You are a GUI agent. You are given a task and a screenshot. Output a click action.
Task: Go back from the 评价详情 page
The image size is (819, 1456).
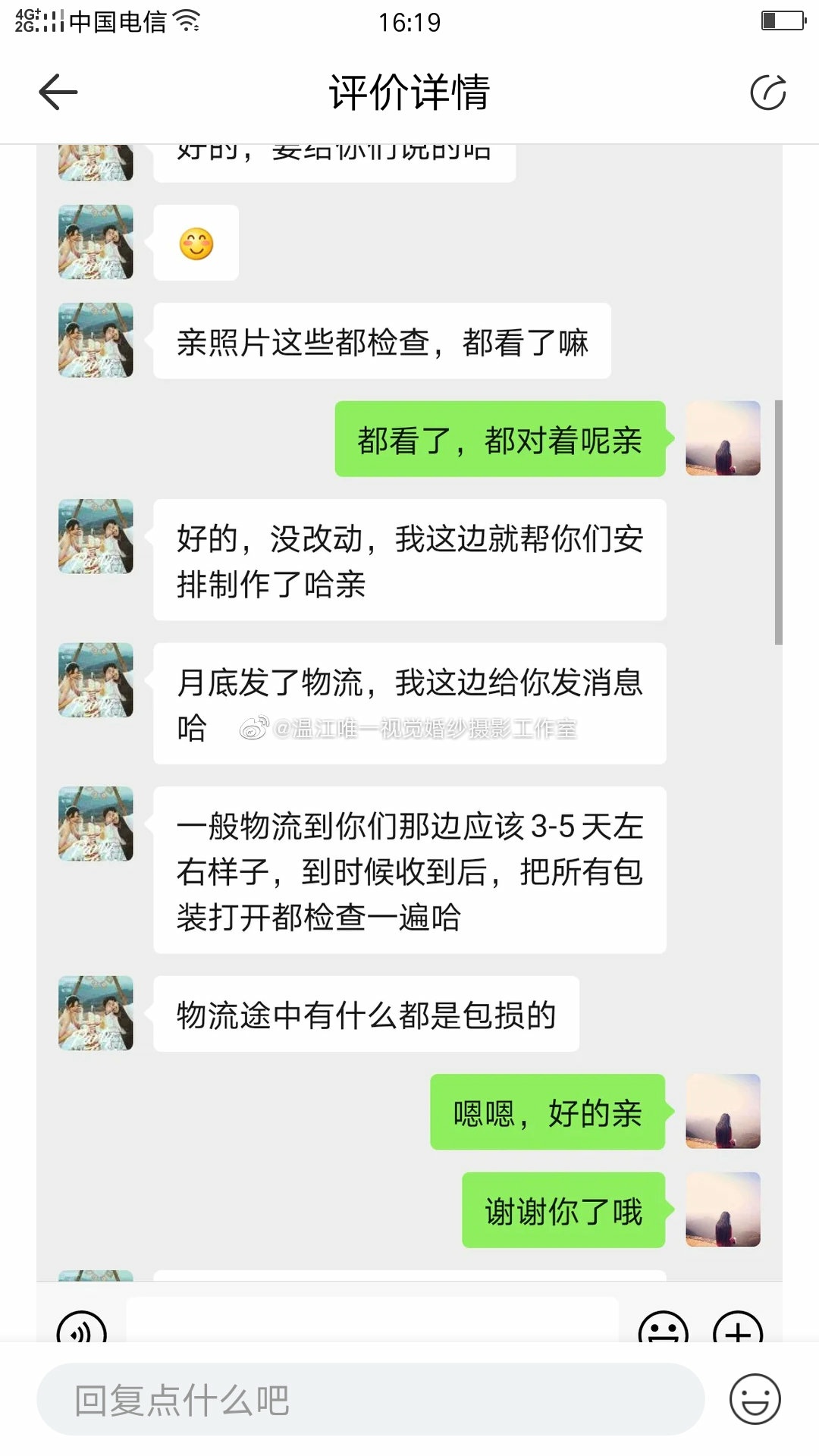pos(58,93)
